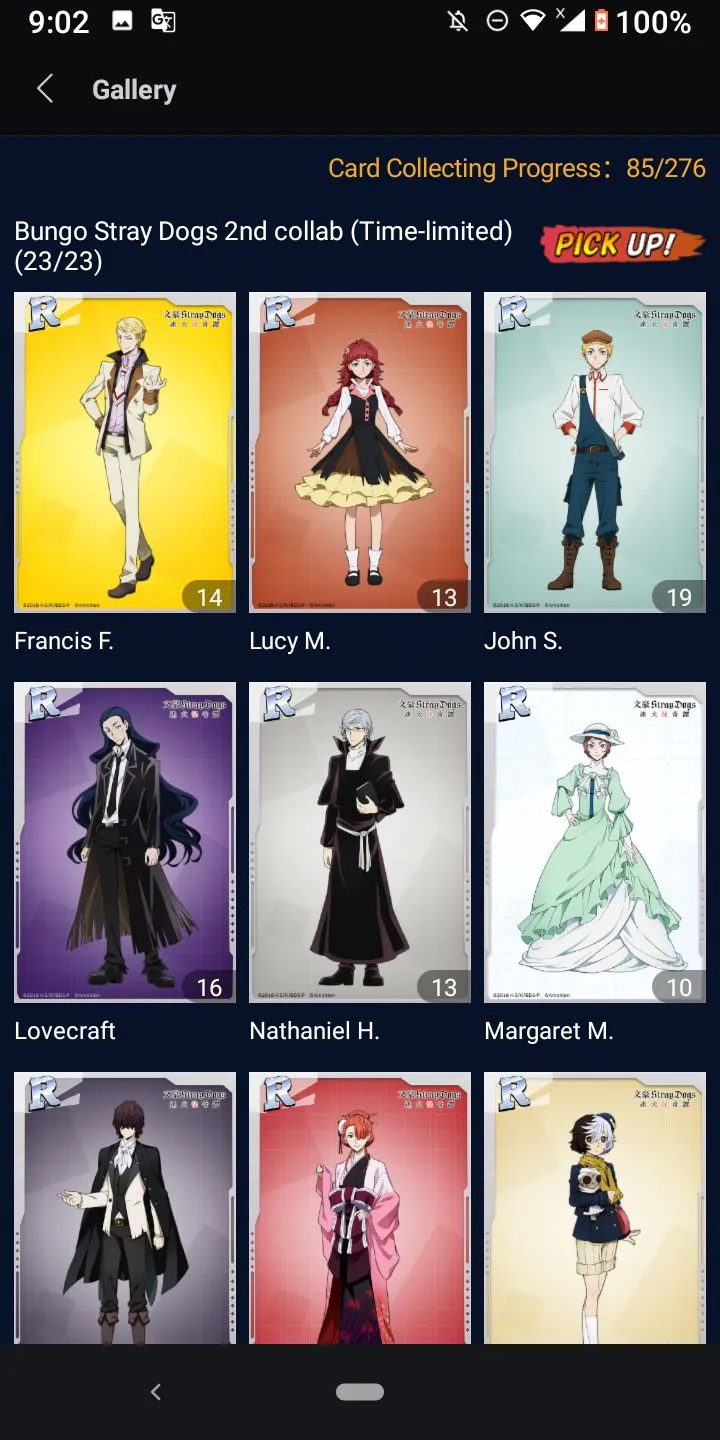Open the Lovecraft card

(x=125, y=842)
